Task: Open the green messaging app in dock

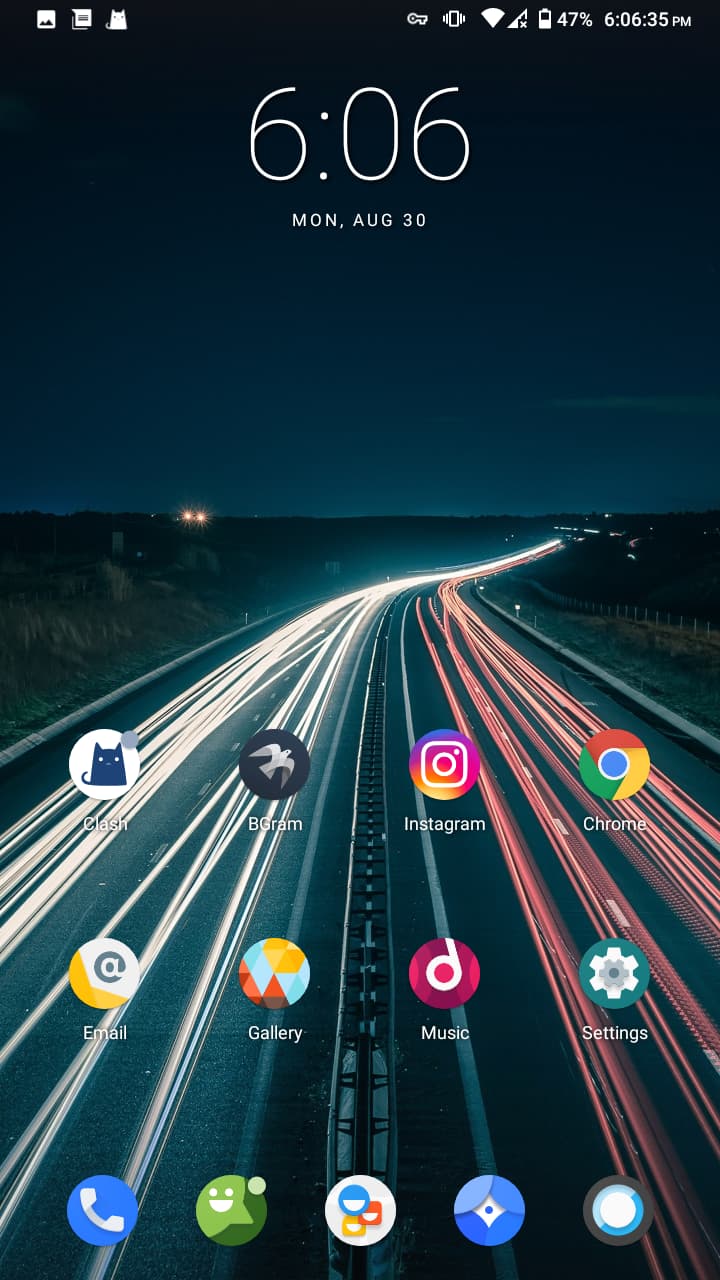Action: (231, 1211)
